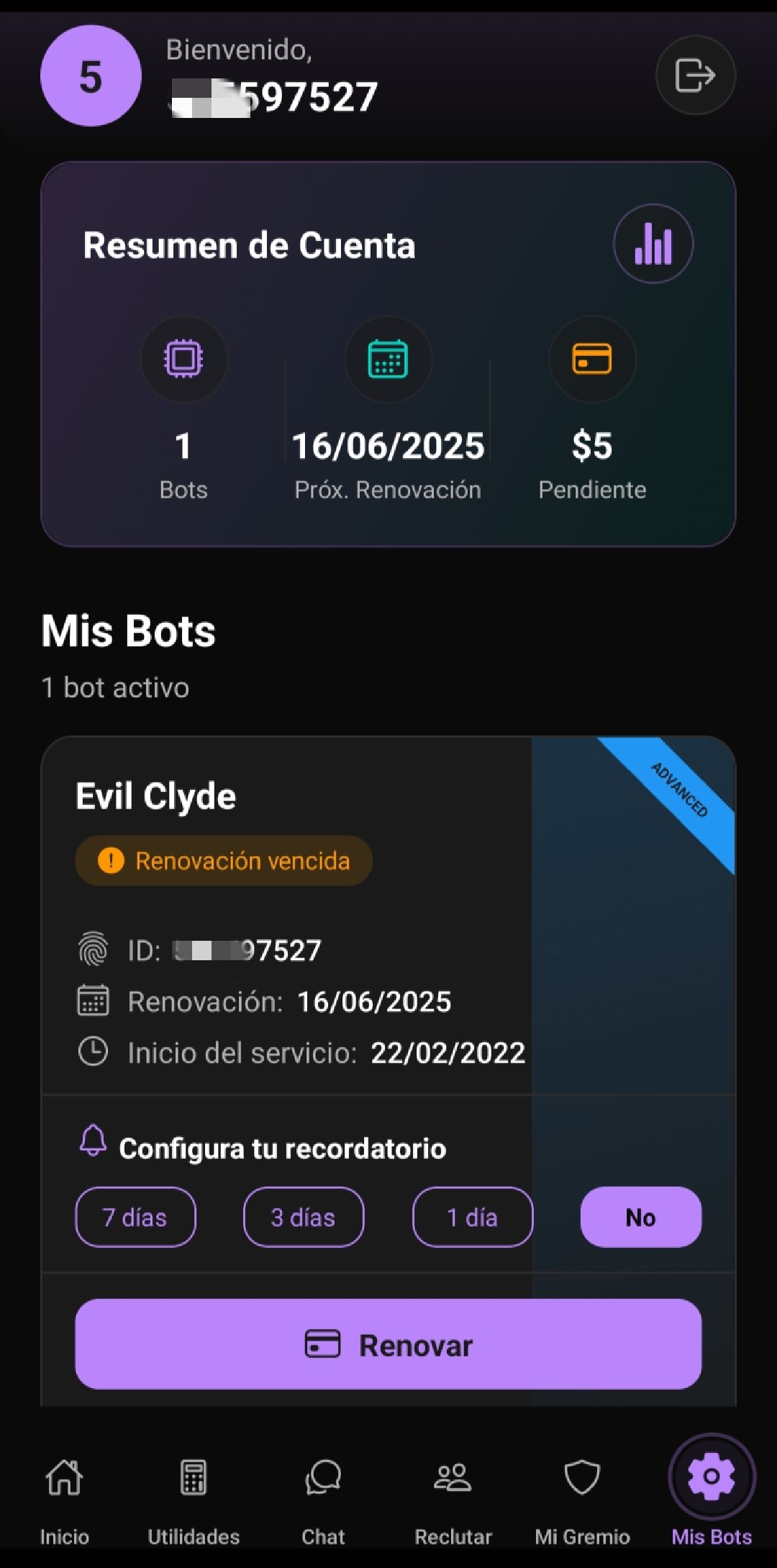This screenshot has height=1568, width=777.
Task: Click the purple chip icon above Bots count
Action: point(183,360)
